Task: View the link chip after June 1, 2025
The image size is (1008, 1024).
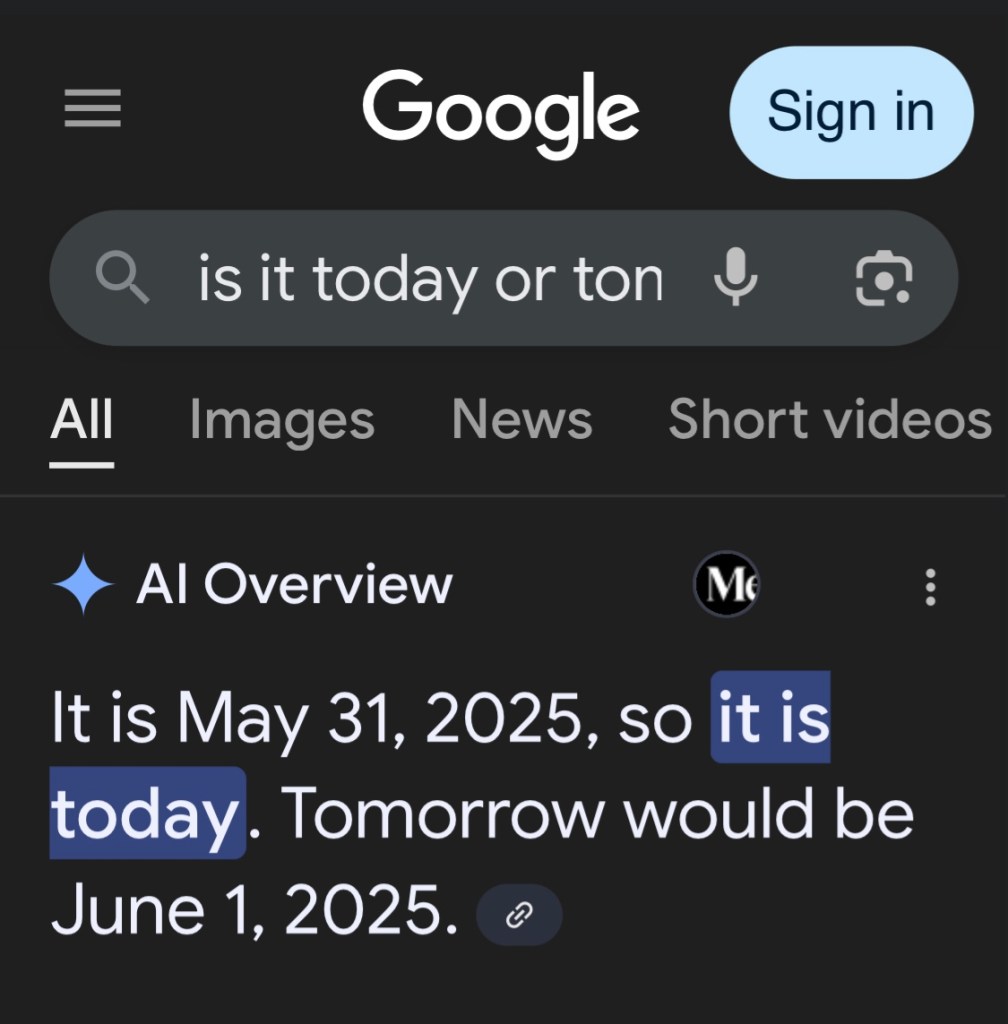Action: [x=519, y=914]
